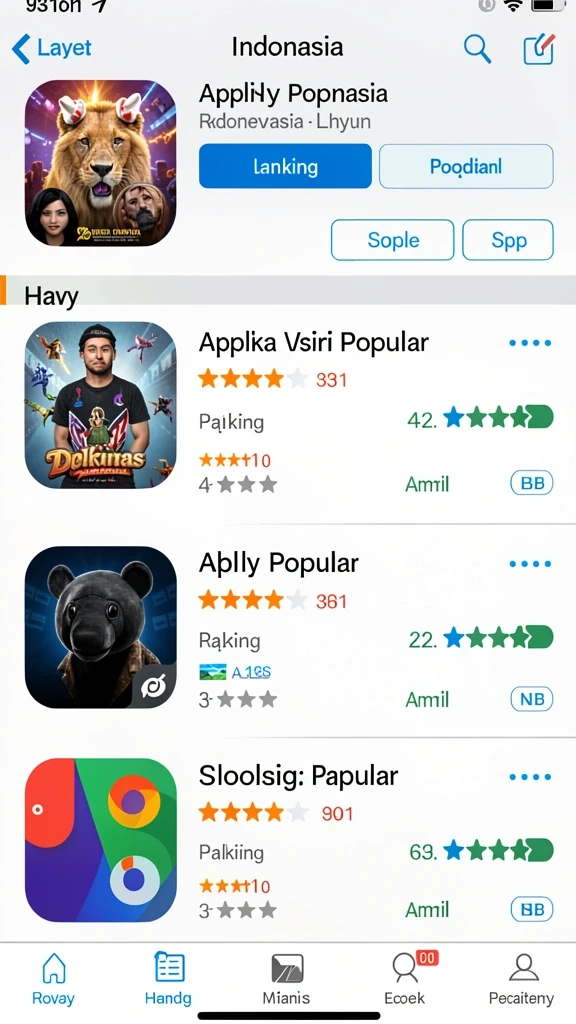Viewport: 576px width, 1024px height.
Task: Select the lanking button
Action: [x=285, y=167]
